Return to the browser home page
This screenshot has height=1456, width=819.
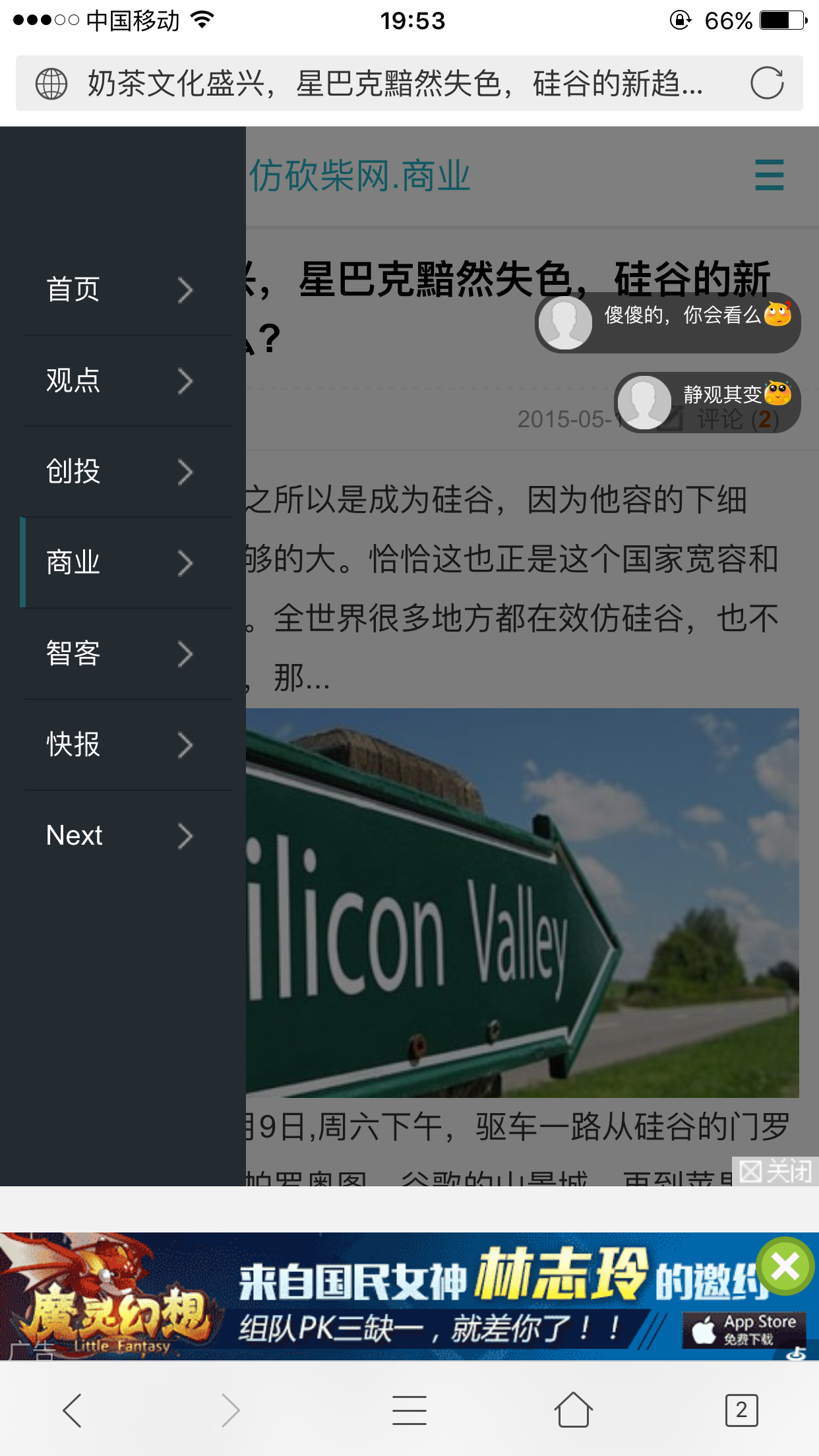click(x=573, y=1410)
